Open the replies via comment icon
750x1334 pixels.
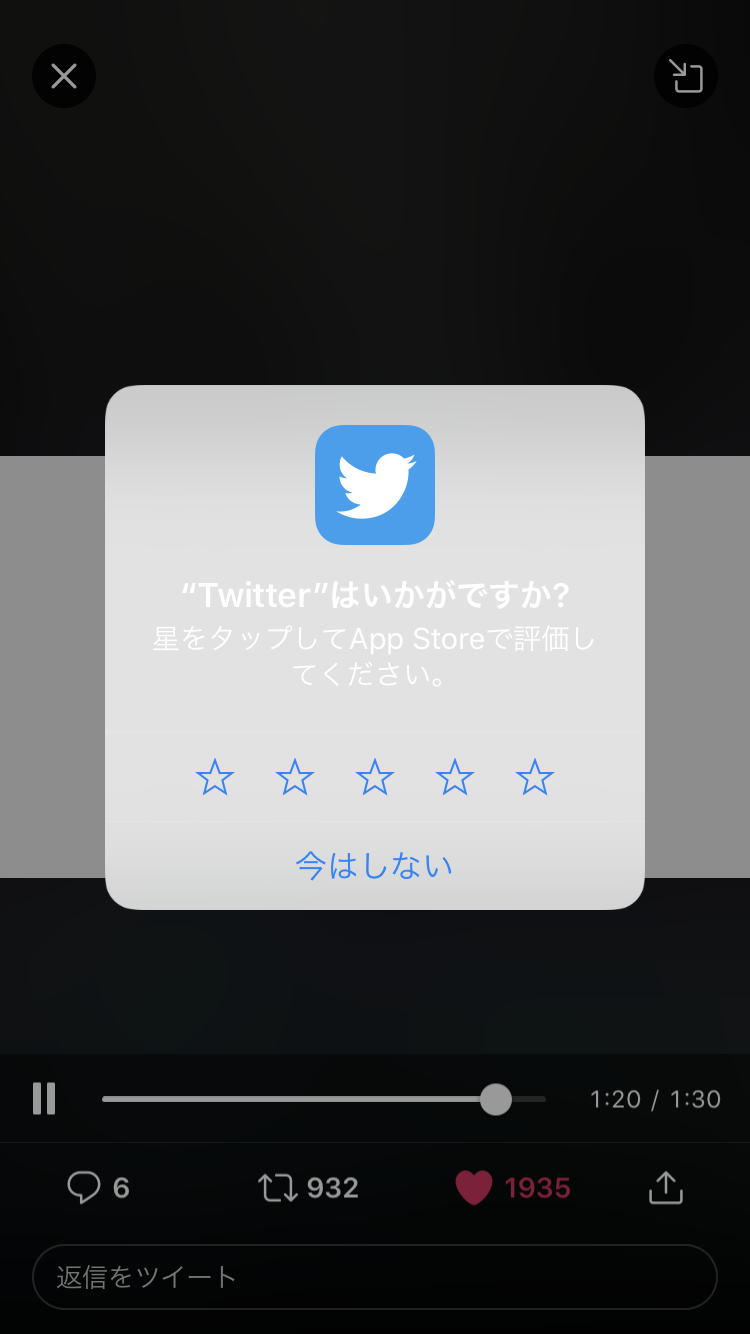click(x=84, y=1188)
